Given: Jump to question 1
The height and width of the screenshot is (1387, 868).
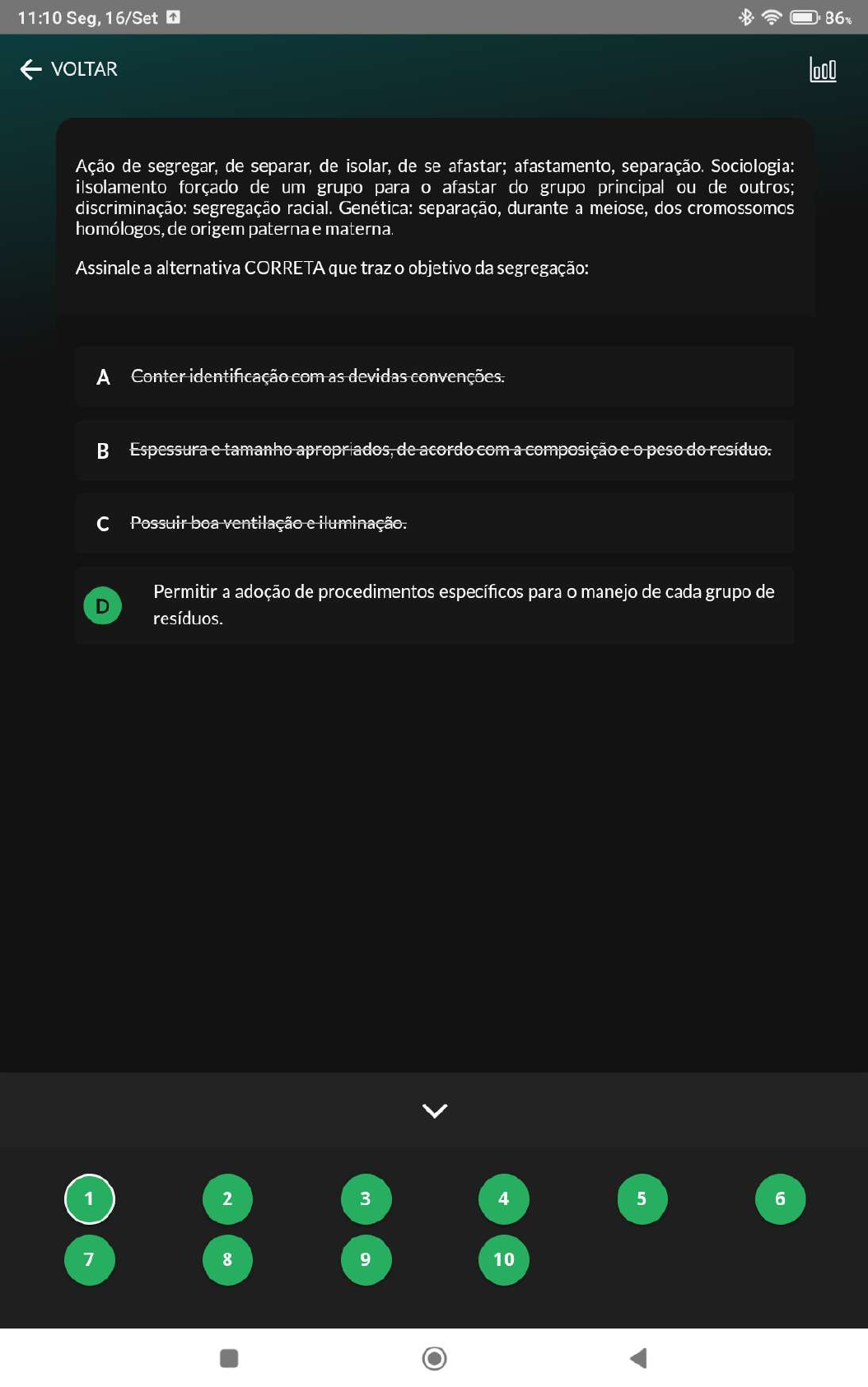Looking at the screenshot, I should click(x=90, y=1198).
